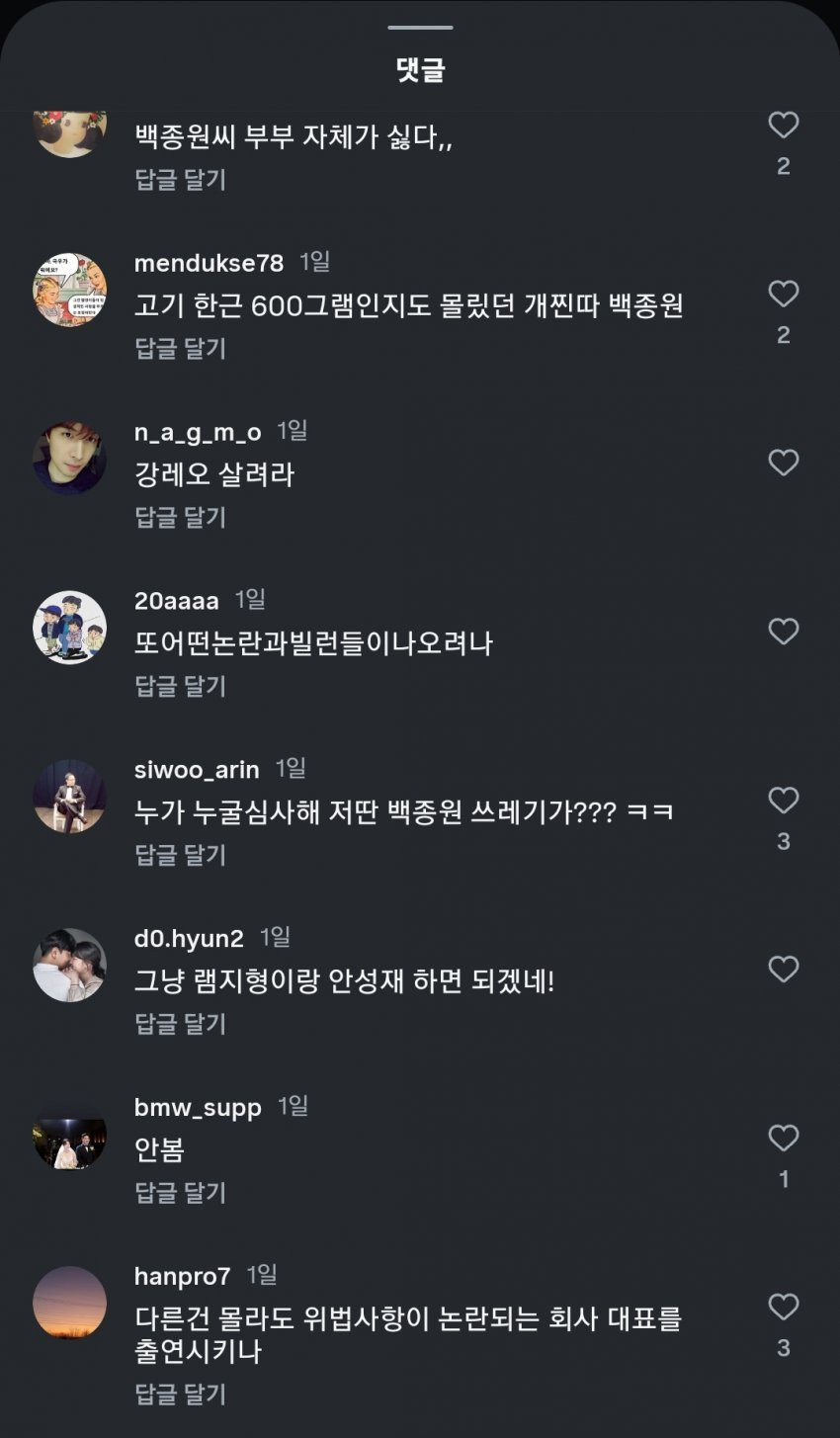This screenshot has width=840, height=1438.
Task: Open siwoo_arin's profile by username
Action: tap(197, 769)
